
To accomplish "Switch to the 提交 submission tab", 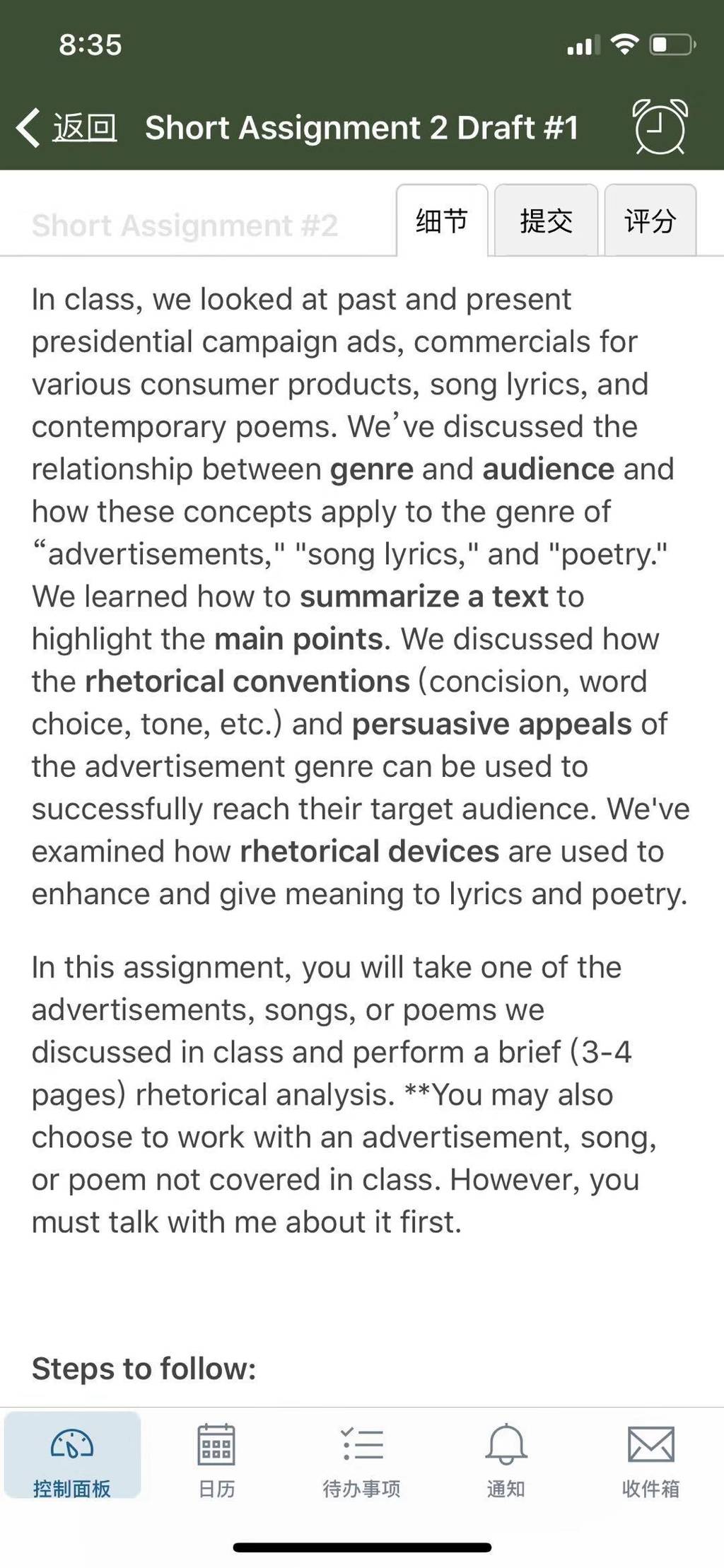I will 546,221.
